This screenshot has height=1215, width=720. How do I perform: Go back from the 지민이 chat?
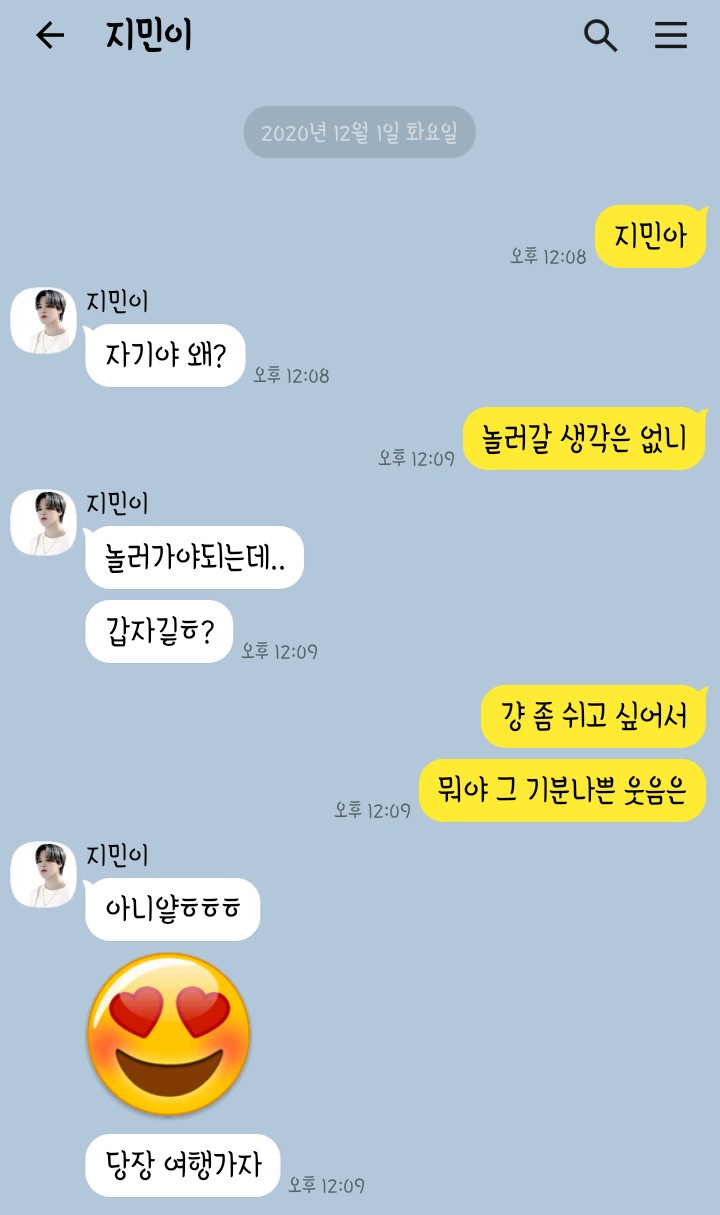click(49, 36)
